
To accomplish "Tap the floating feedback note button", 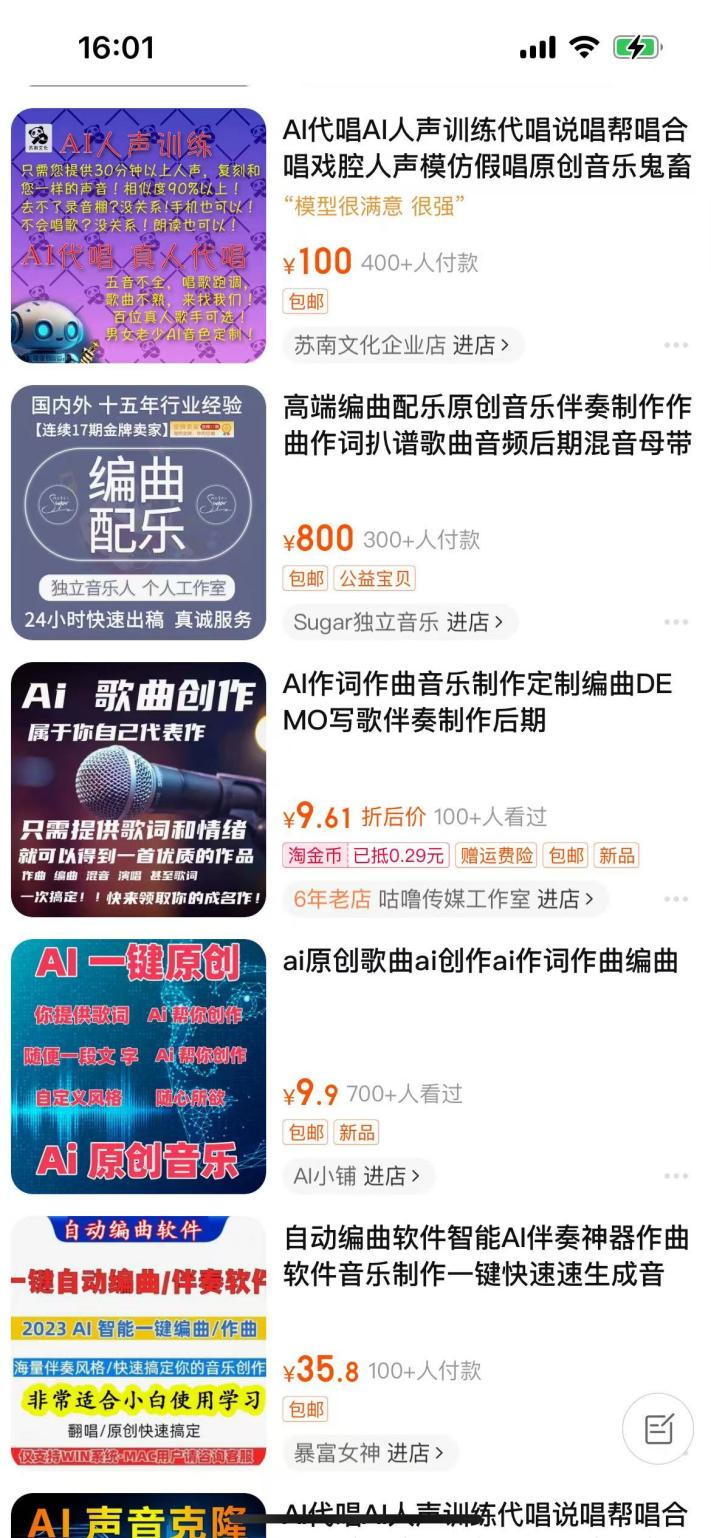I will (657, 1429).
